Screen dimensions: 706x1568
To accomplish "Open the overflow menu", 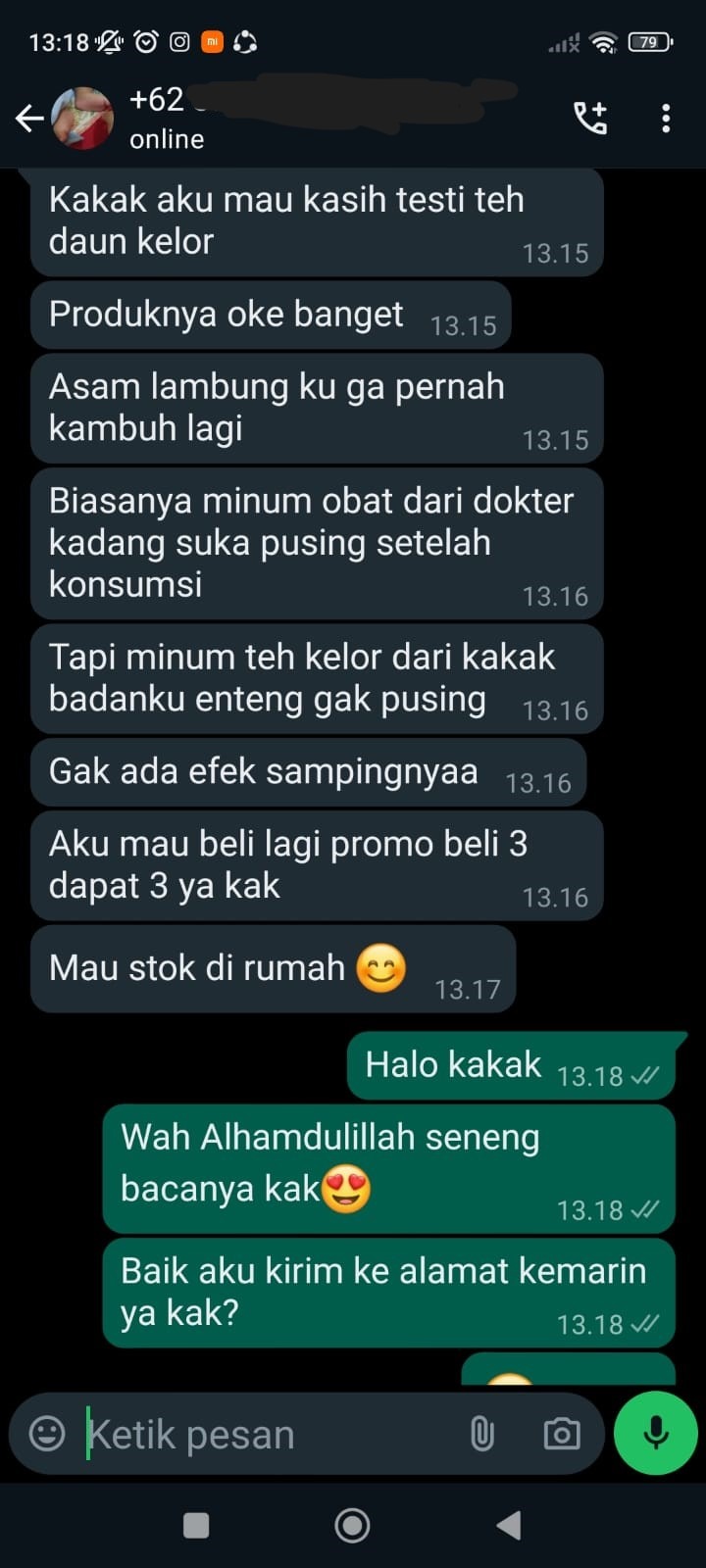I will coord(666,119).
